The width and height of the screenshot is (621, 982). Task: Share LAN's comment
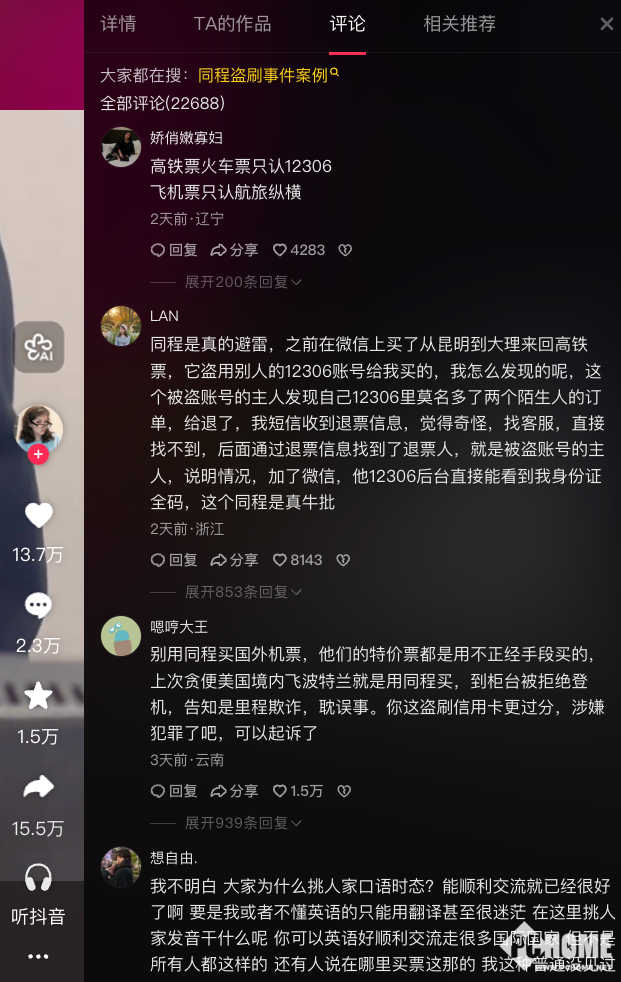coord(234,560)
